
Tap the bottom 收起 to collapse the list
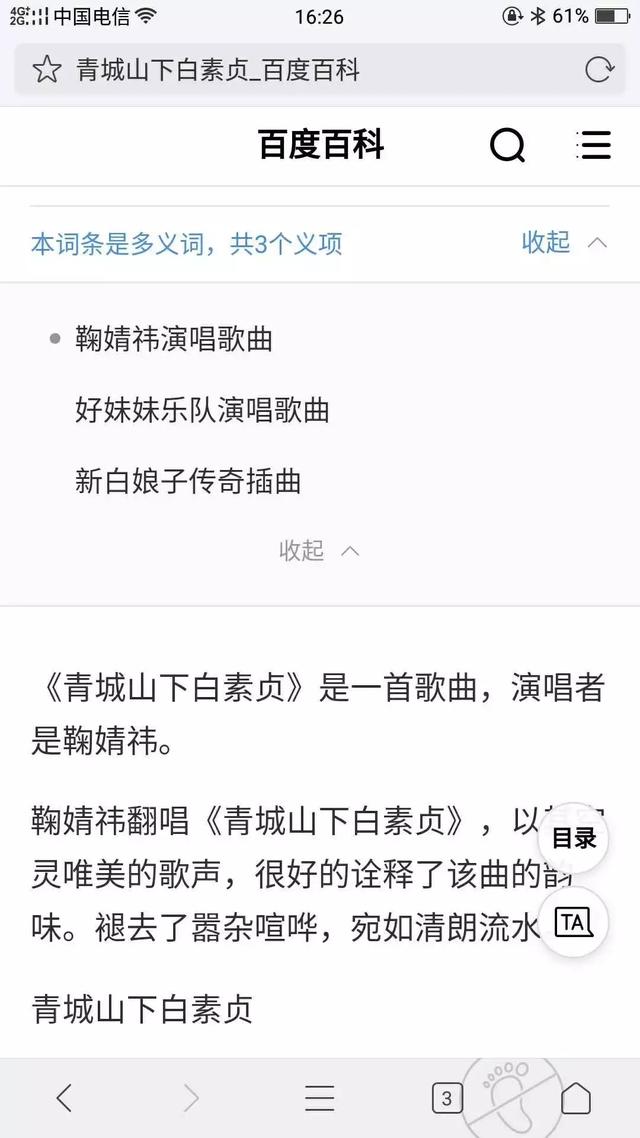pos(319,551)
